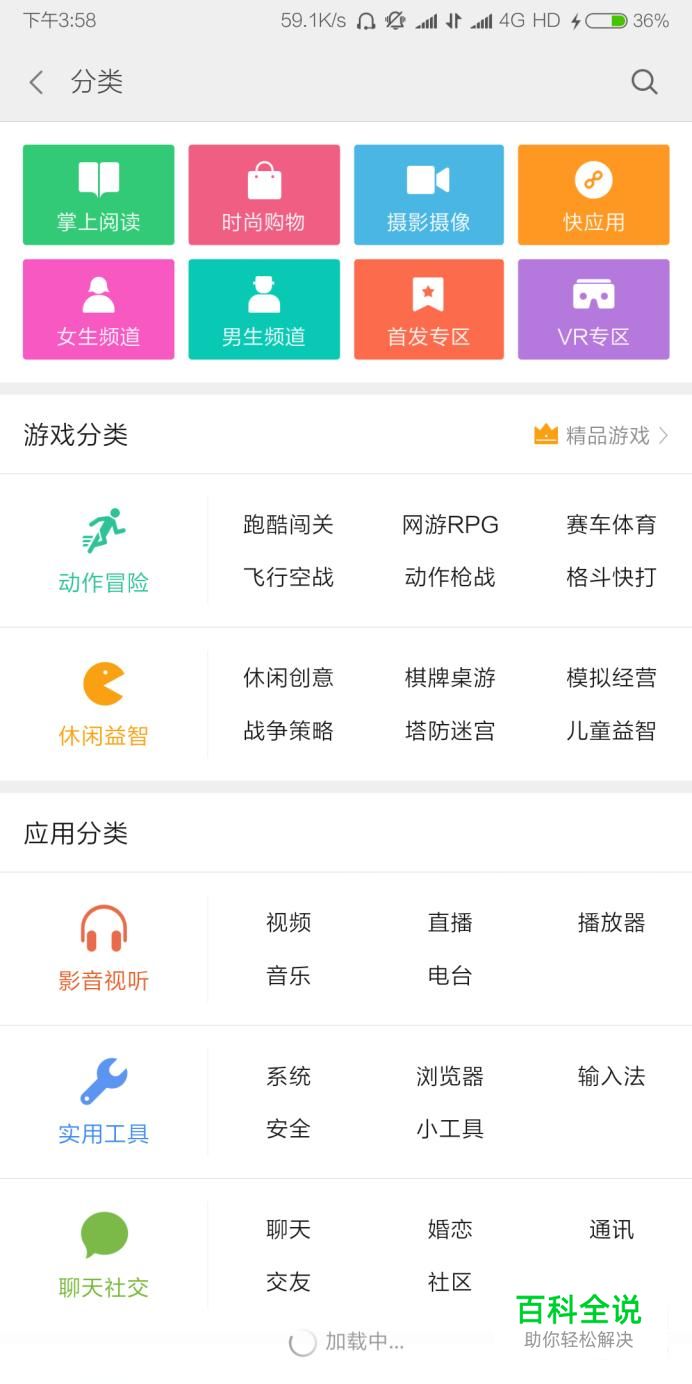The height and width of the screenshot is (1384, 692).
Task: Open the 精品游戏 link
Action: coord(601,435)
